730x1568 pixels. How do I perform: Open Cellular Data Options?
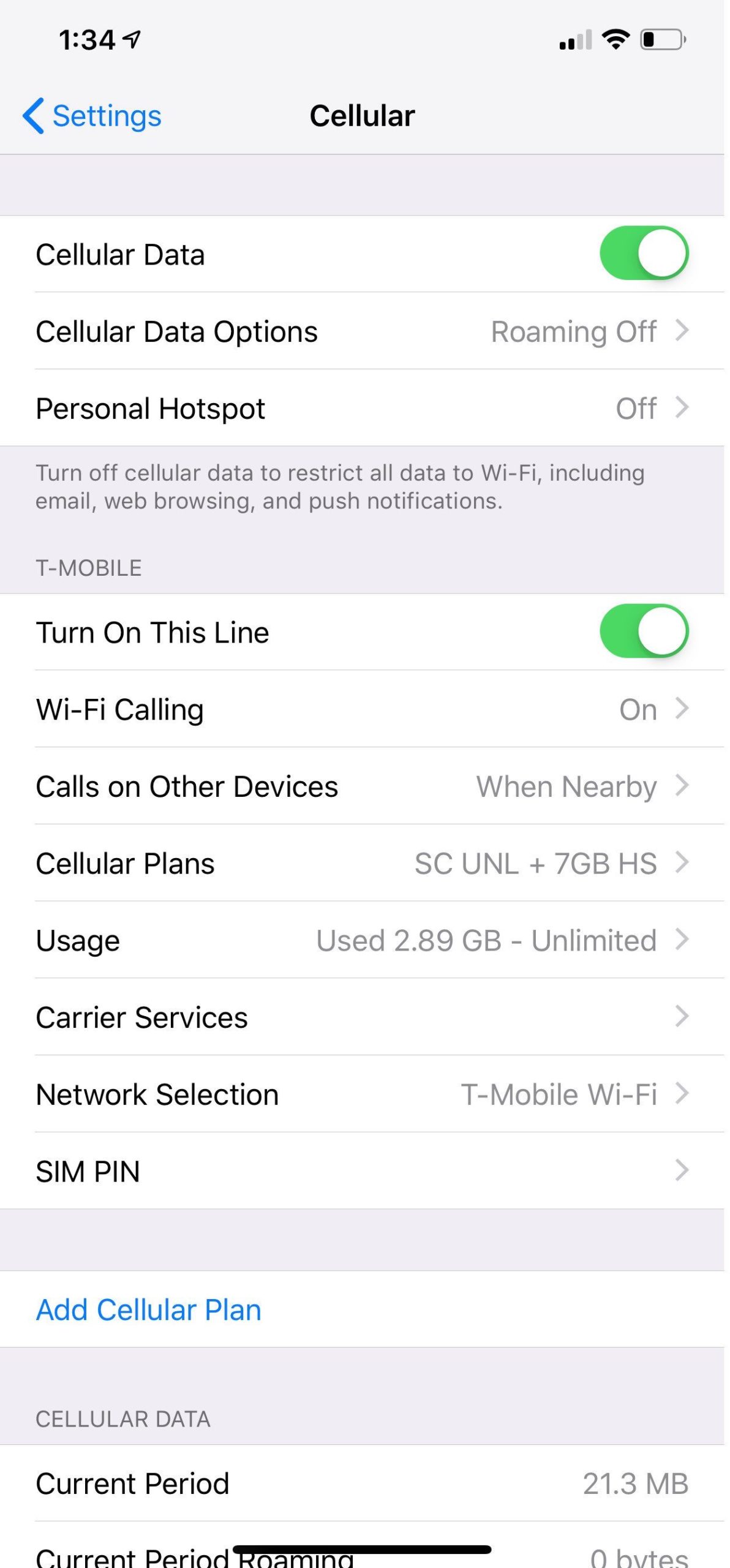(x=365, y=331)
